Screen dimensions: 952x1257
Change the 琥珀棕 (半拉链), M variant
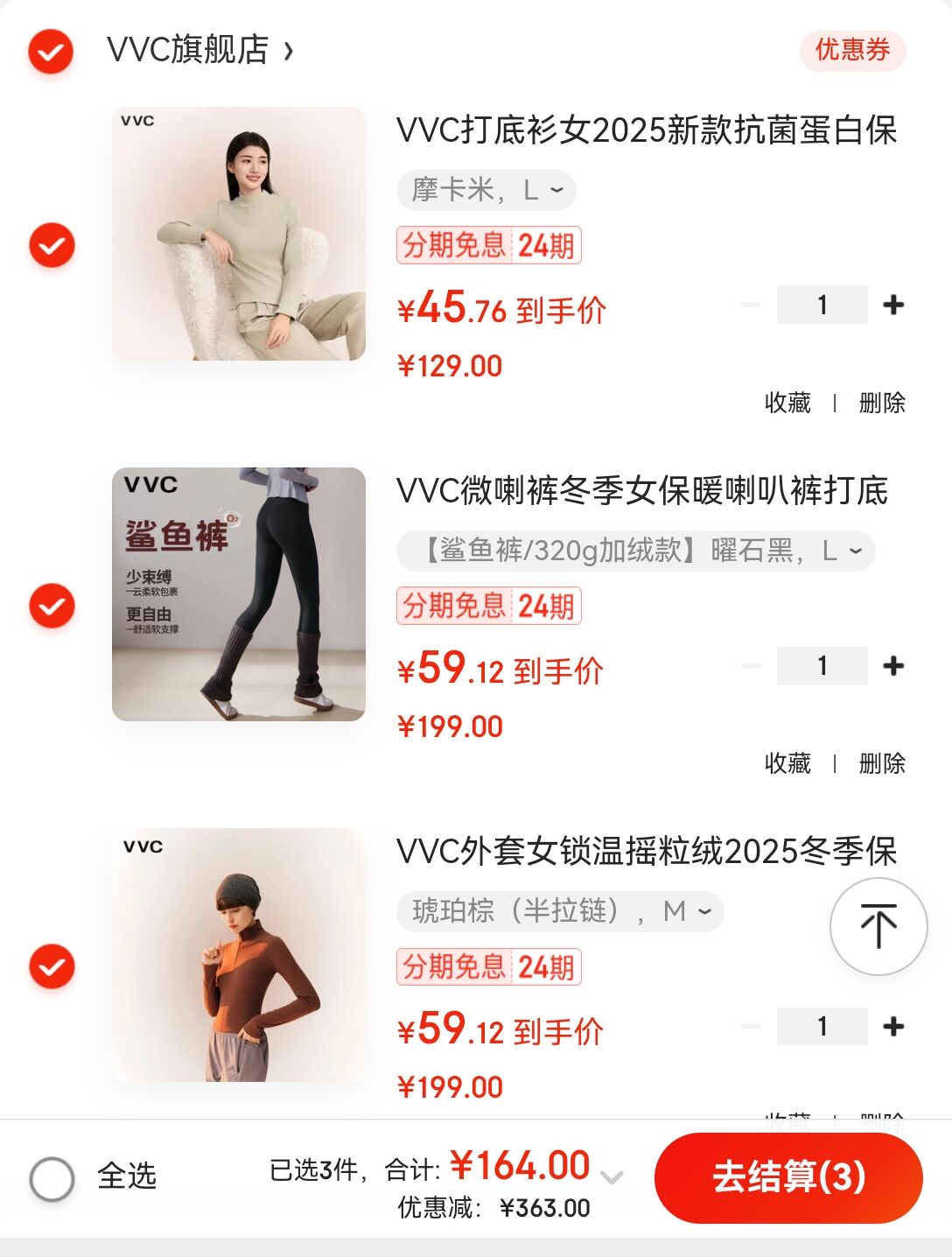click(560, 911)
